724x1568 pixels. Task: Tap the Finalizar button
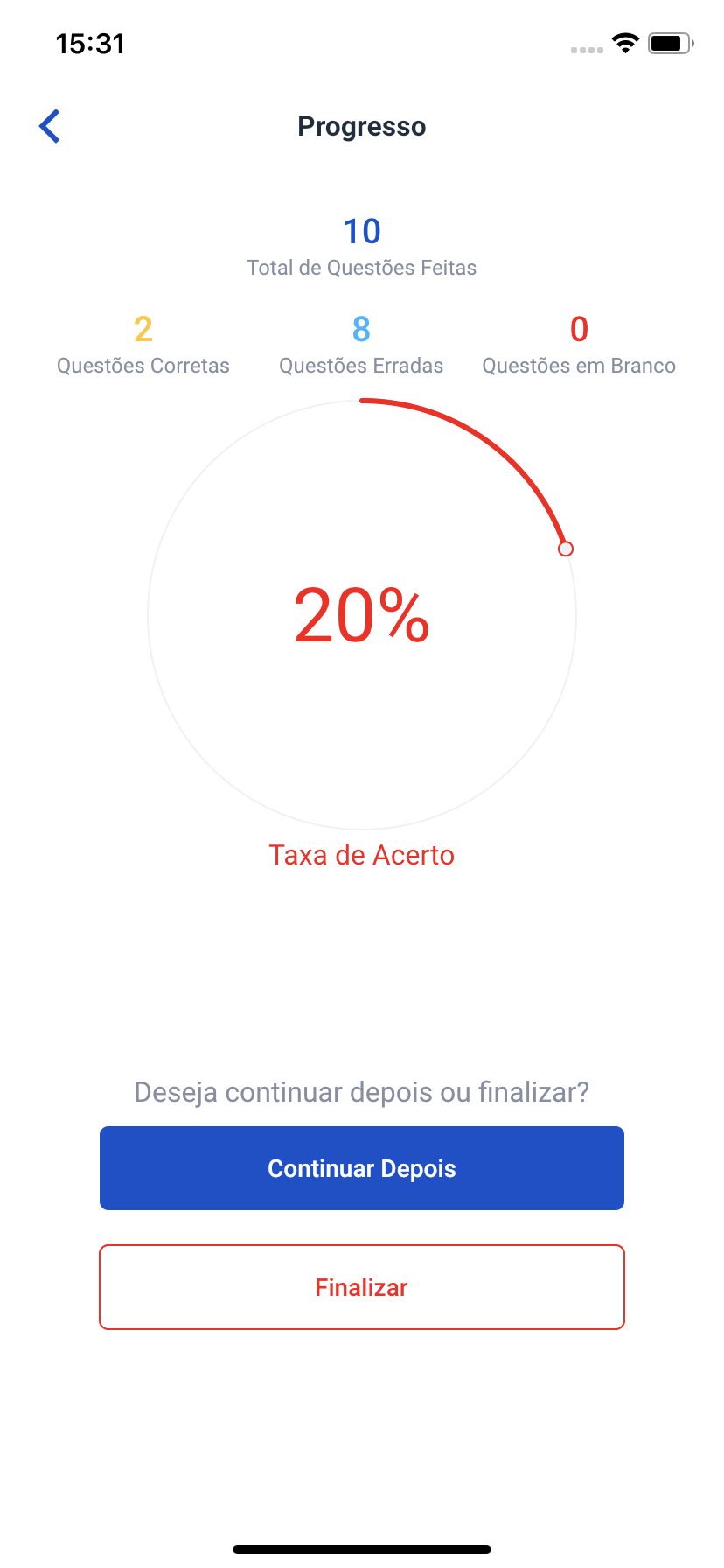click(x=362, y=1287)
